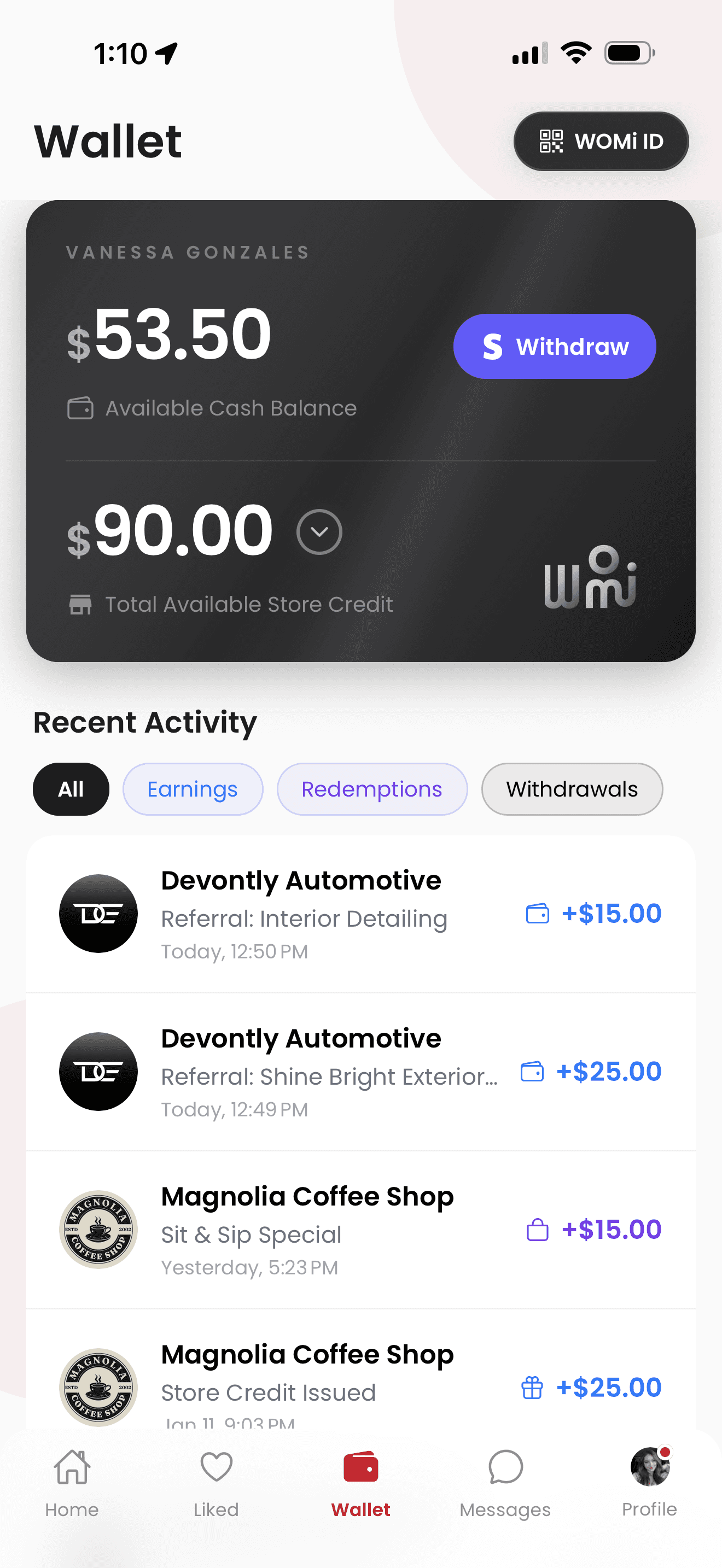Filter activity by Redemptions
Viewport: 722px width, 1568px height.
coord(371,789)
